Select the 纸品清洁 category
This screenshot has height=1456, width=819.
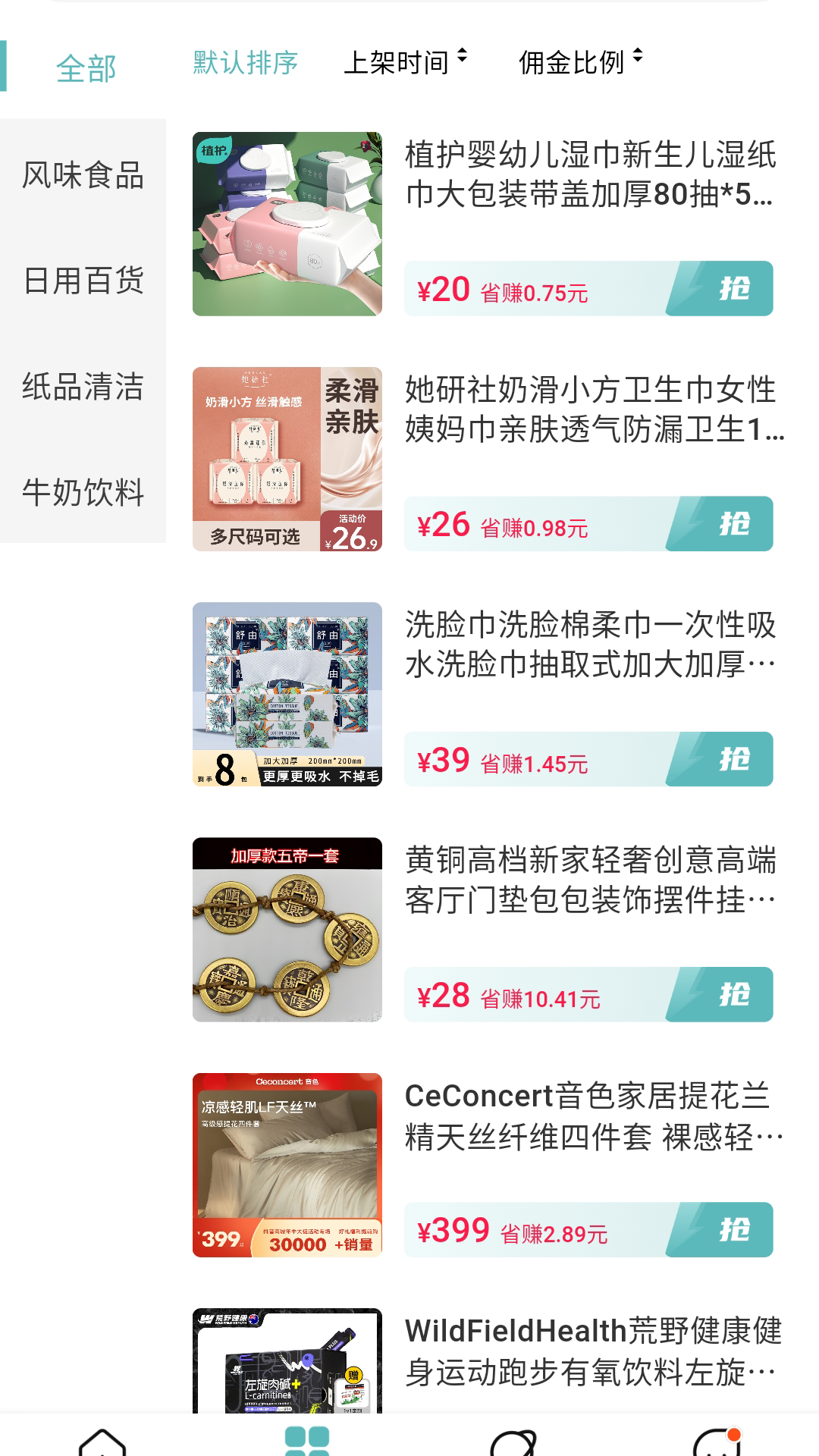[83, 387]
